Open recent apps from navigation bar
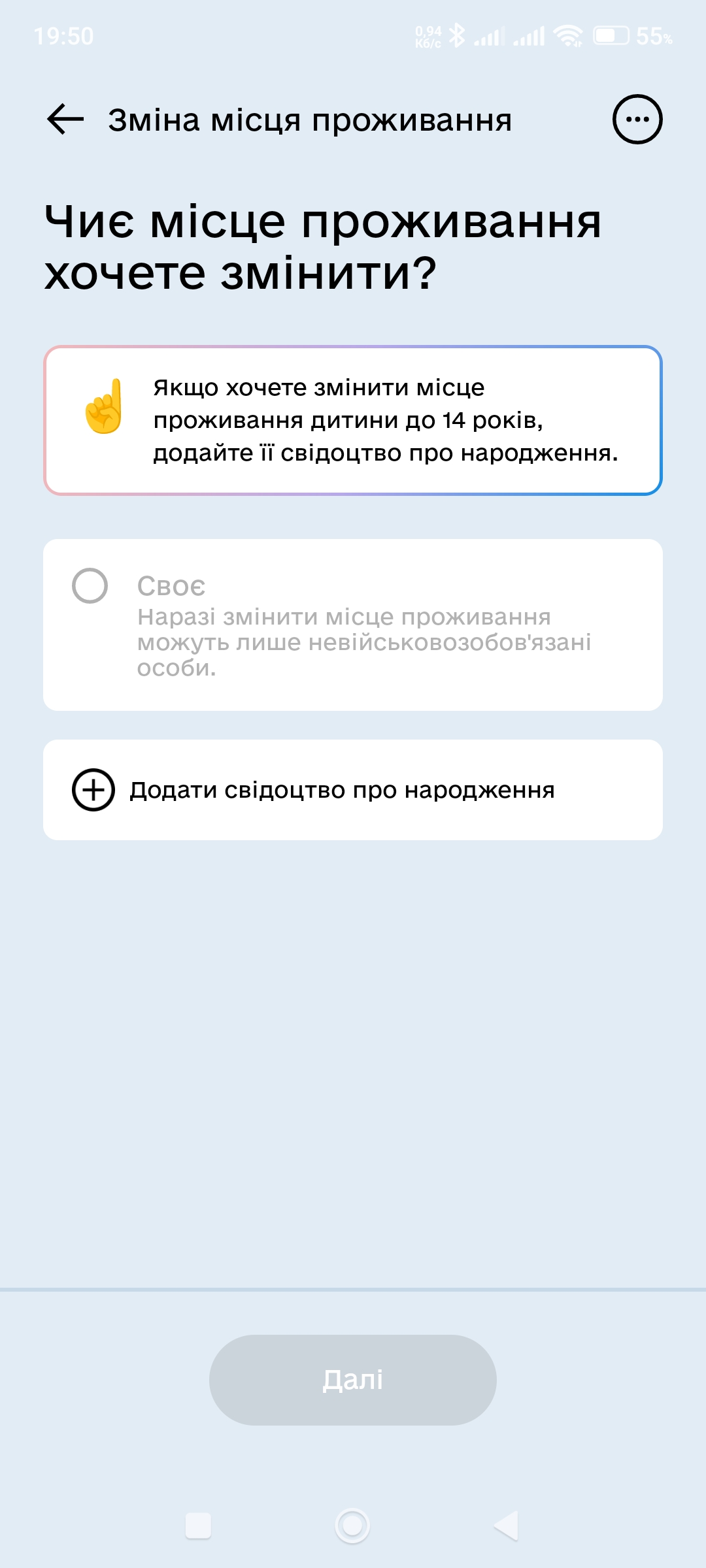706x1568 pixels. pos(198,1526)
